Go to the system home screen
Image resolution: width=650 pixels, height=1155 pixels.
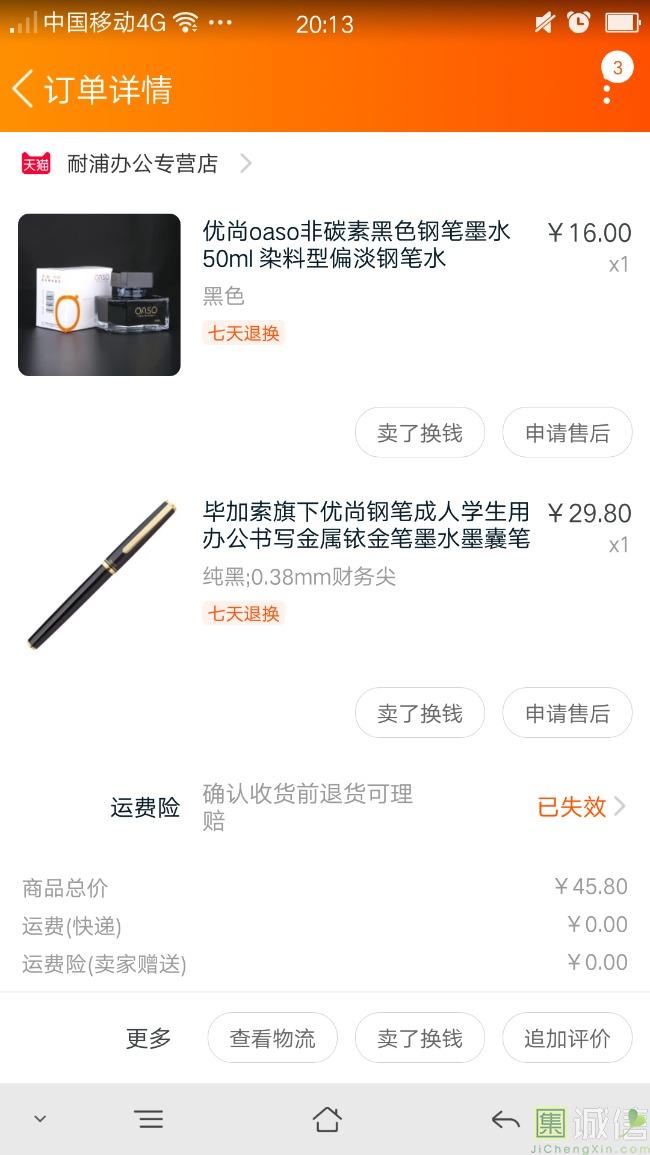[326, 1119]
